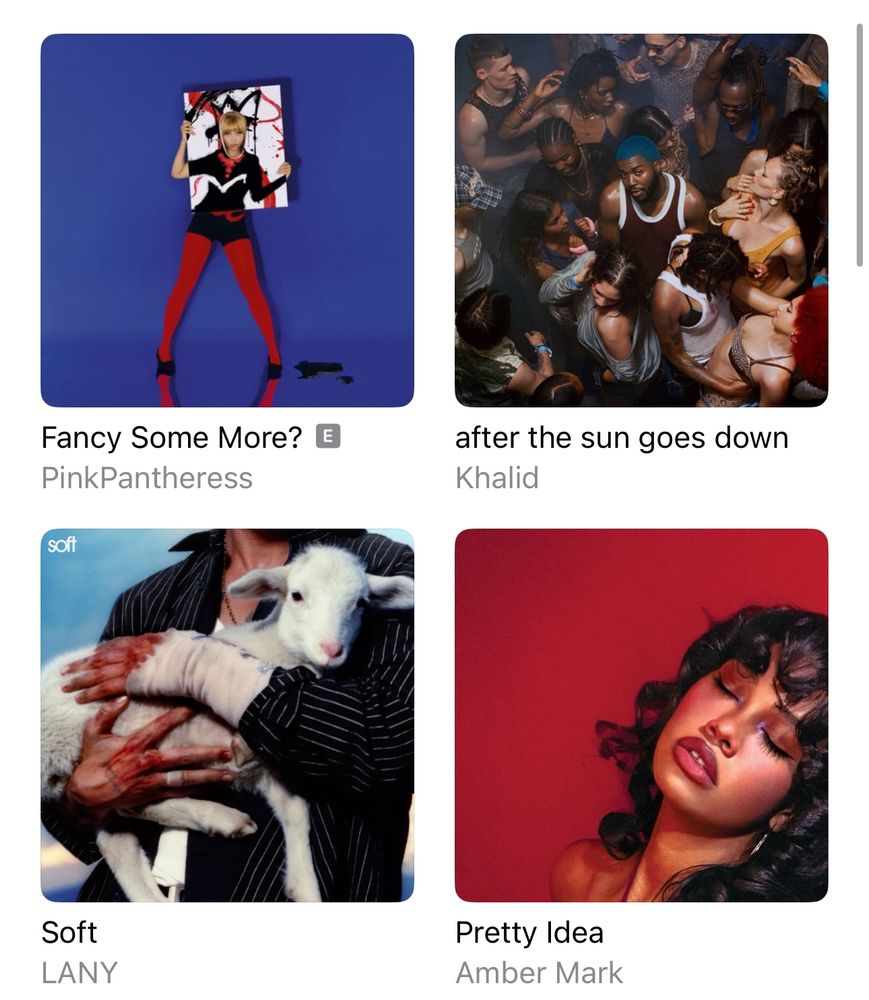The width and height of the screenshot is (869, 1000).
Task: Open Amber Mark's Pretty Idea album
Action: (x=641, y=715)
